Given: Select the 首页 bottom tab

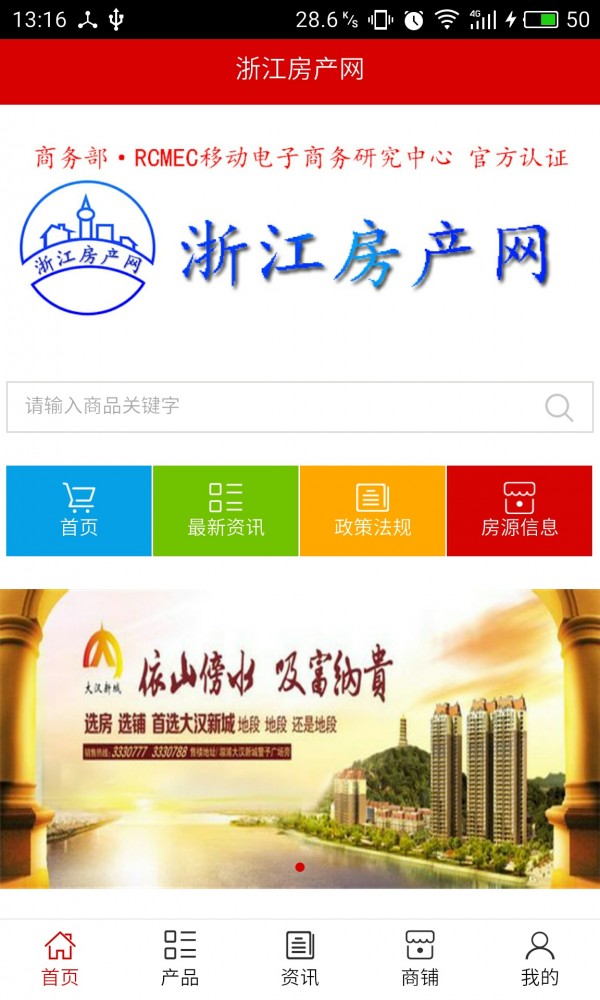Looking at the screenshot, I should tap(60, 958).
